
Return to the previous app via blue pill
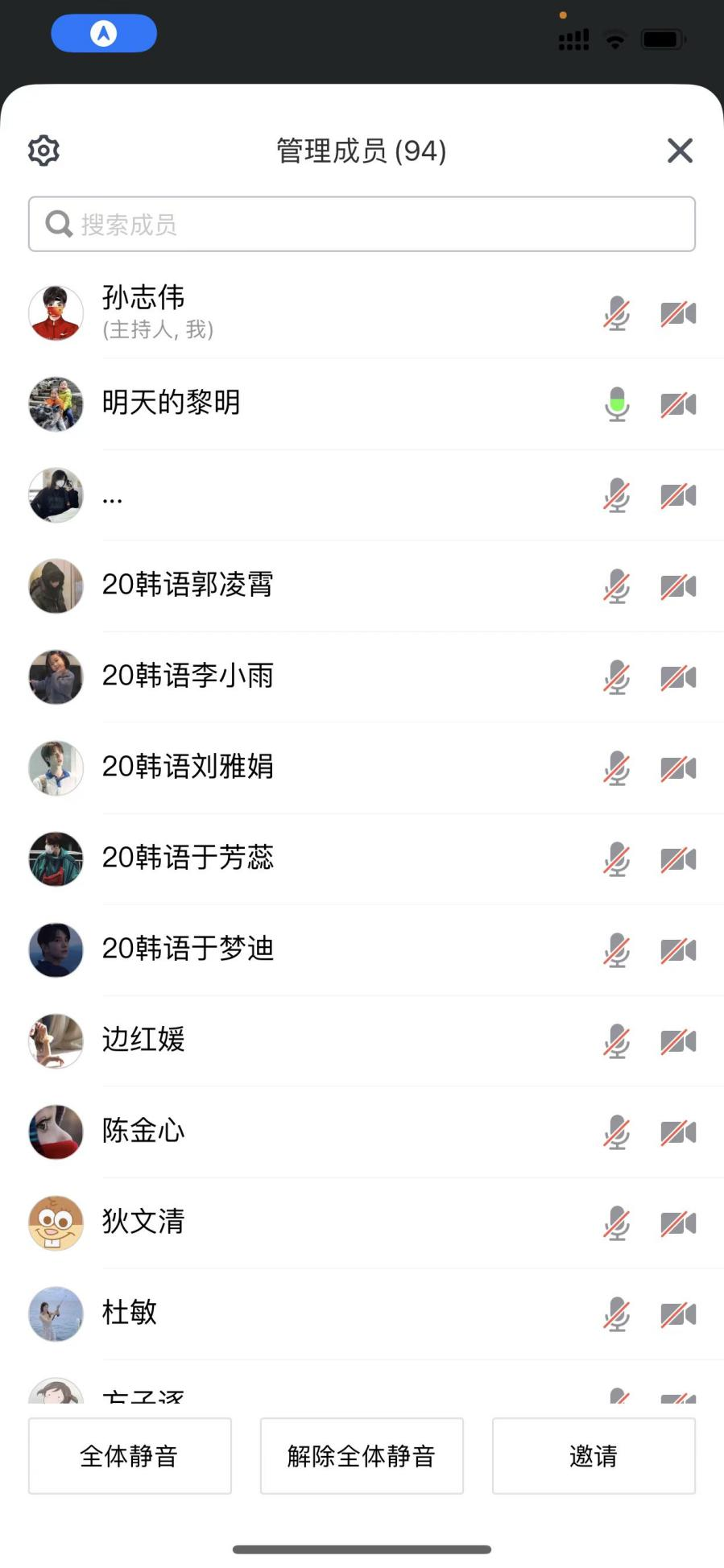point(104,34)
